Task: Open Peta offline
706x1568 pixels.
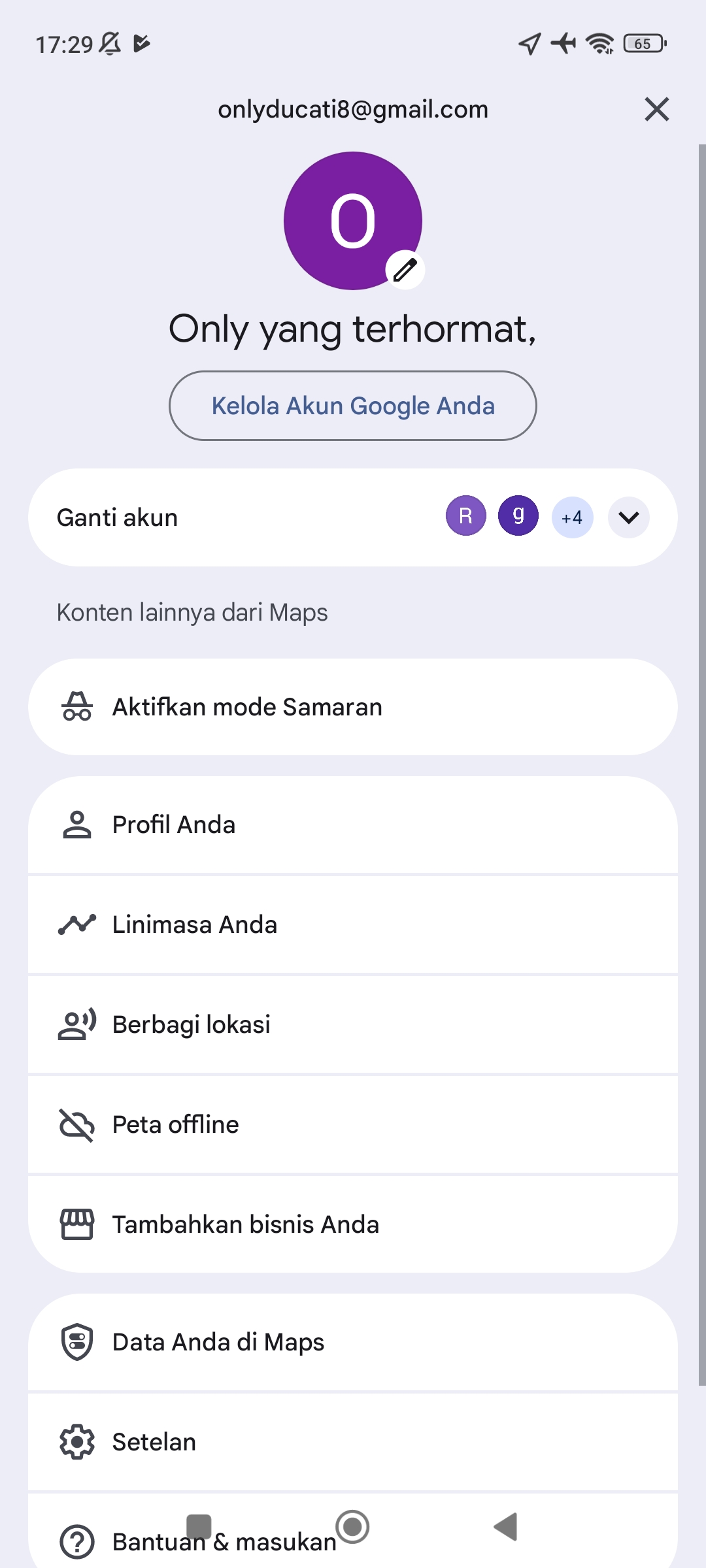Action: tap(353, 1124)
